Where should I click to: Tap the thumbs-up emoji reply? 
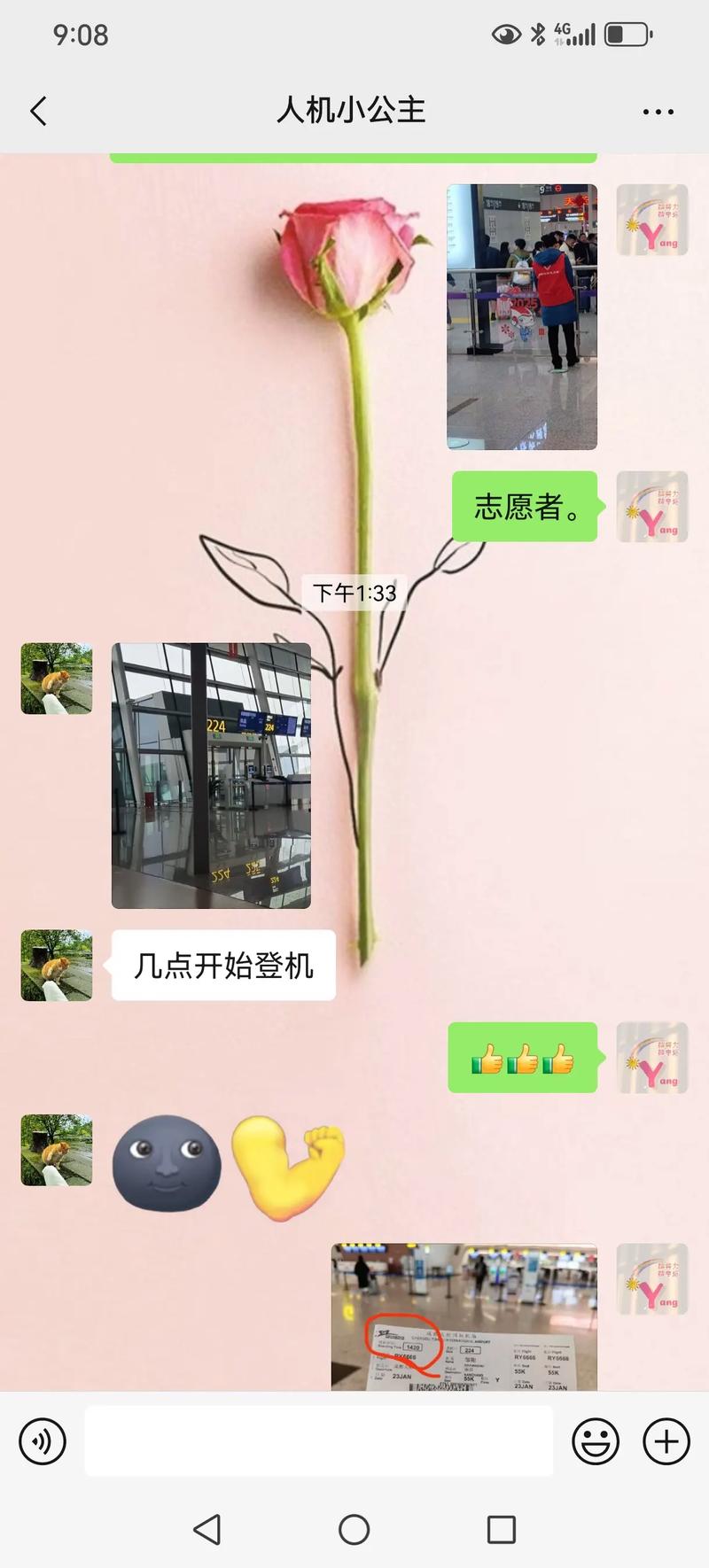pos(523,1060)
